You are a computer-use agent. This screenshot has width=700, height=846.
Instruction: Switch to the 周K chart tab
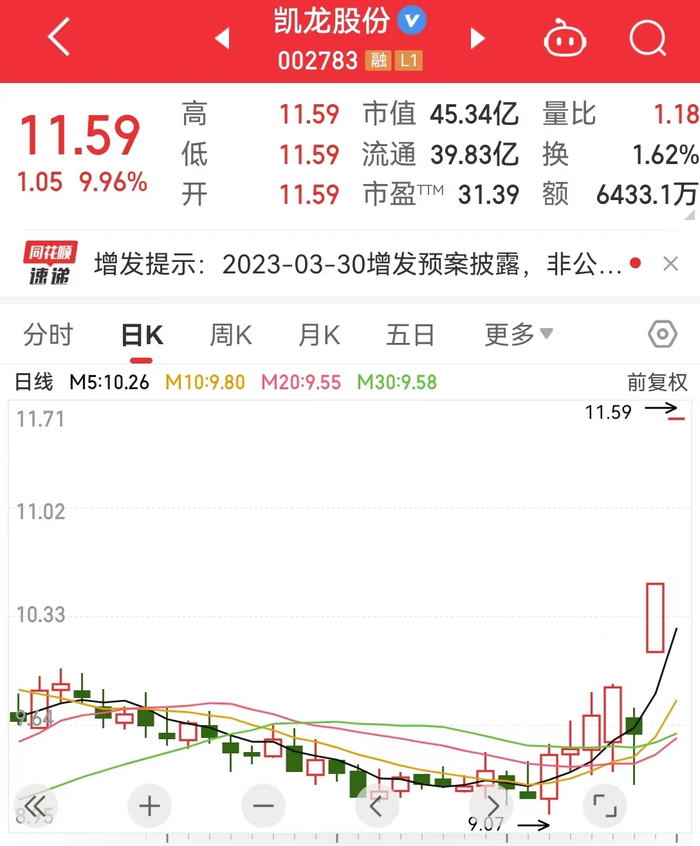pyautogui.click(x=230, y=335)
